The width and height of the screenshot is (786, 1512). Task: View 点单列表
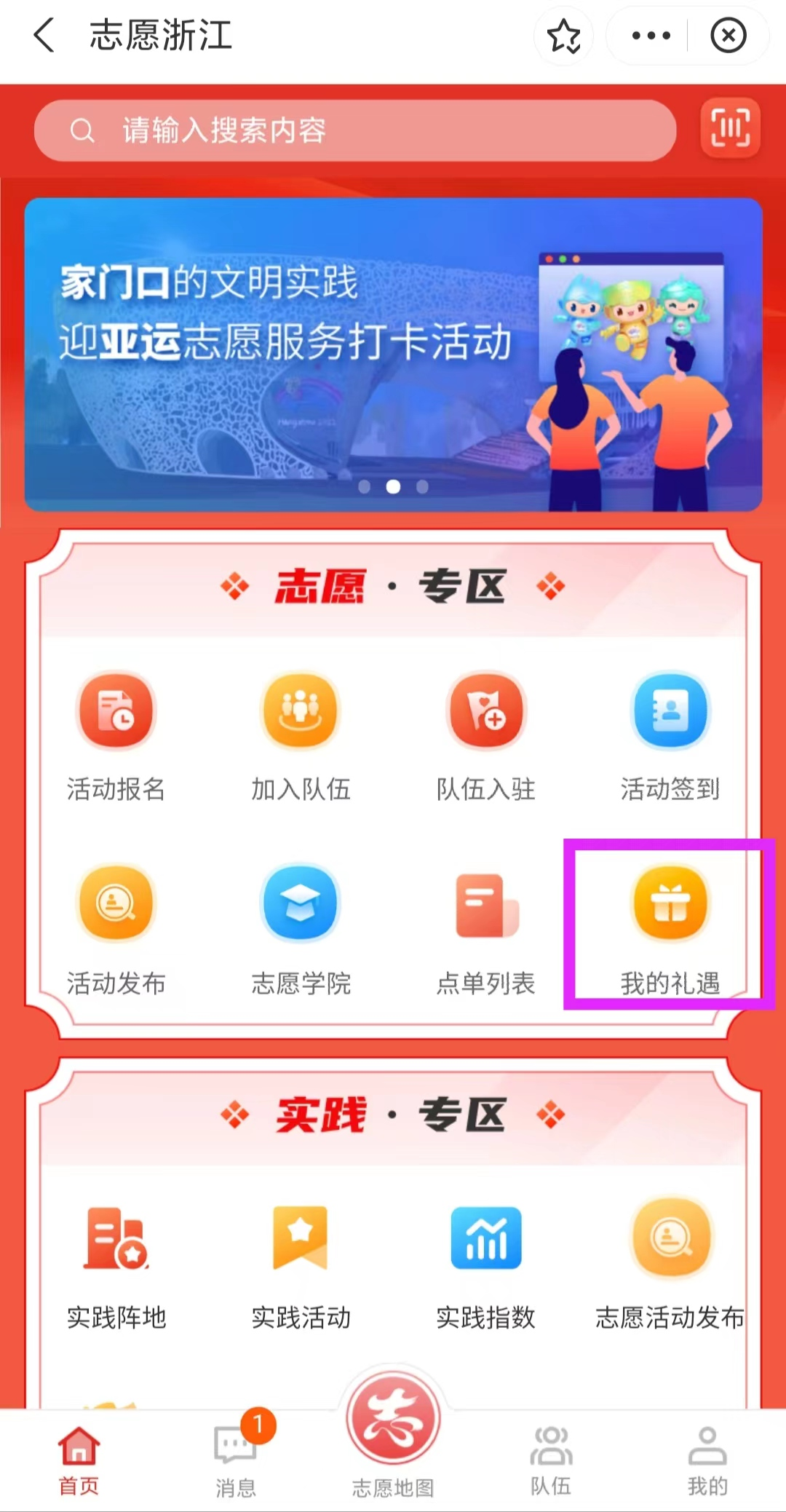pos(485,930)
